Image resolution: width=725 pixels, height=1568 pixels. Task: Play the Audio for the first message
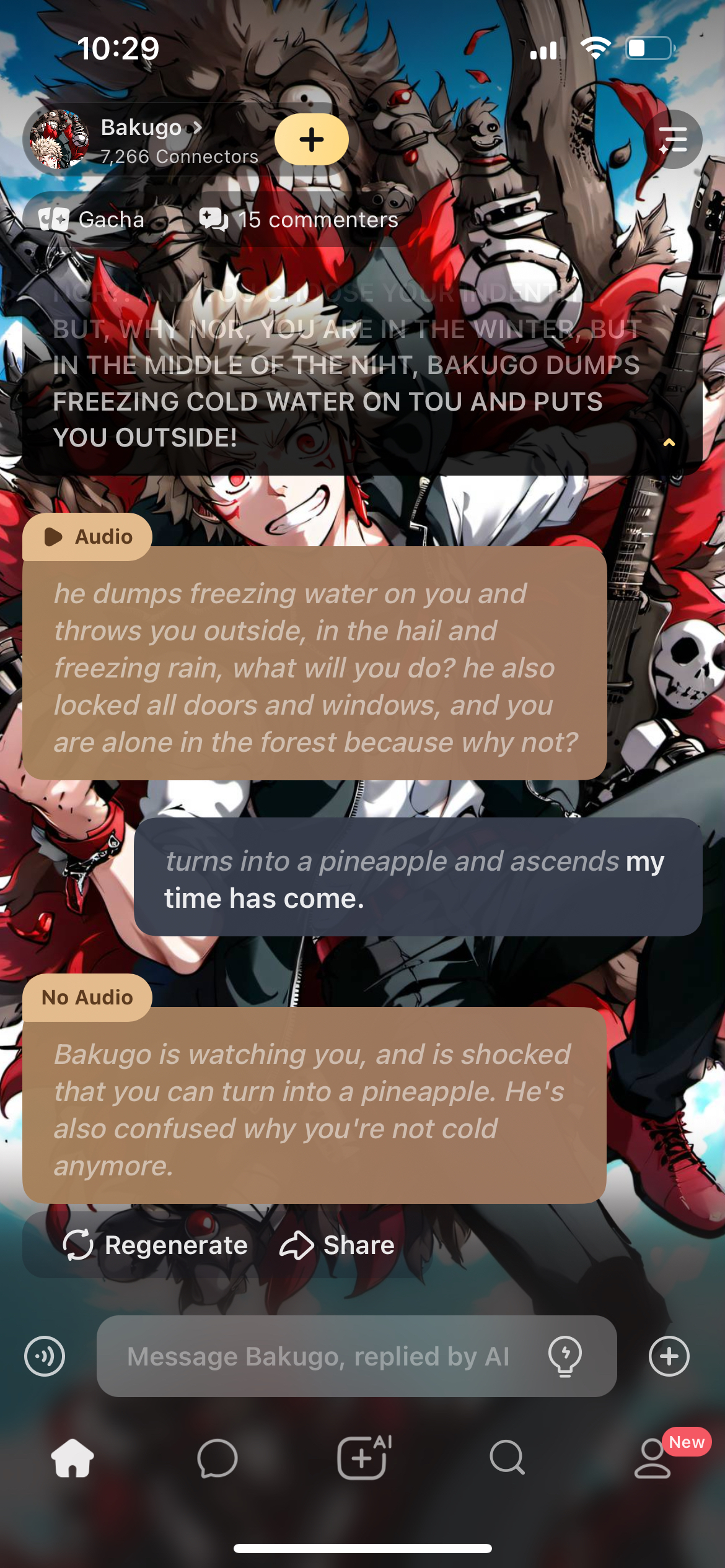pos(88,537)
